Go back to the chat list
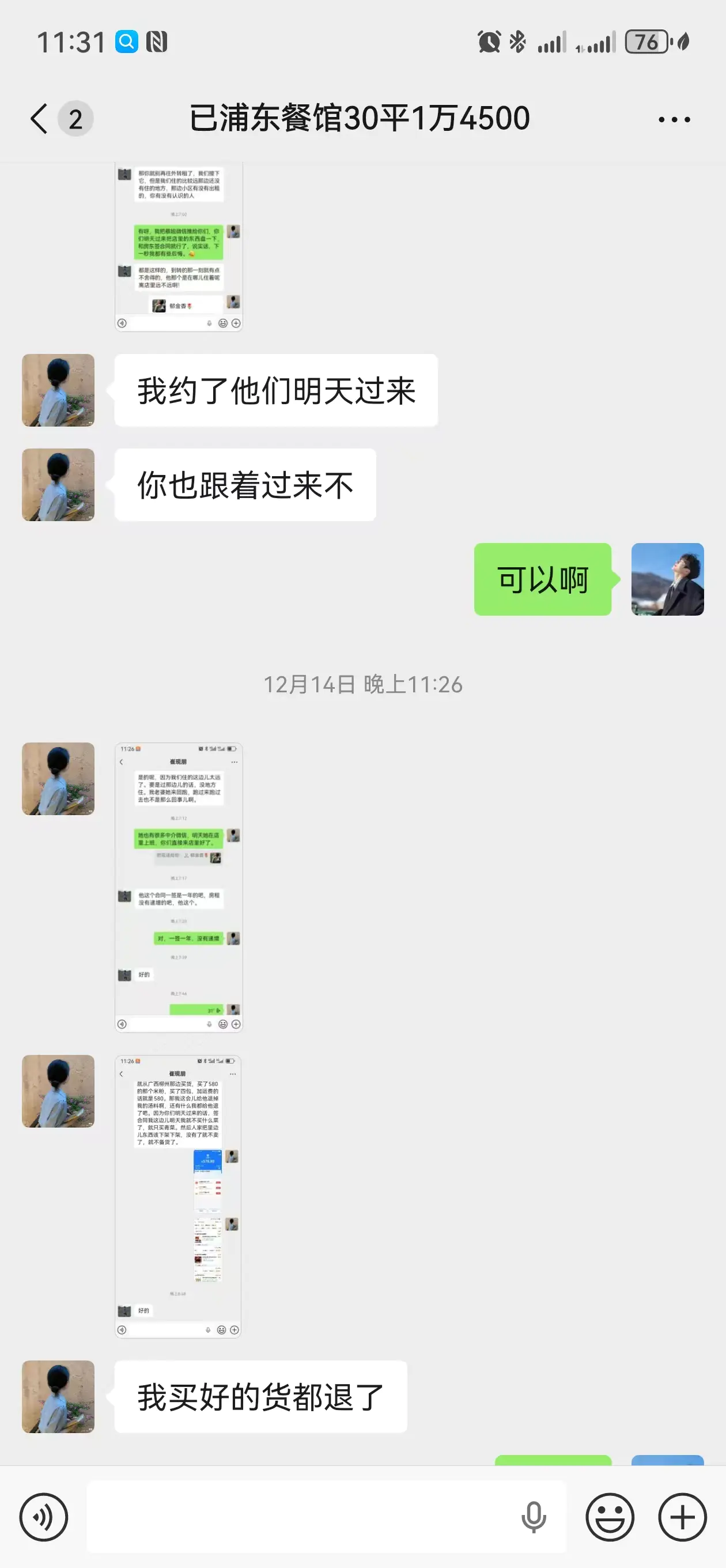726x1568 pixels. point(40,118)
